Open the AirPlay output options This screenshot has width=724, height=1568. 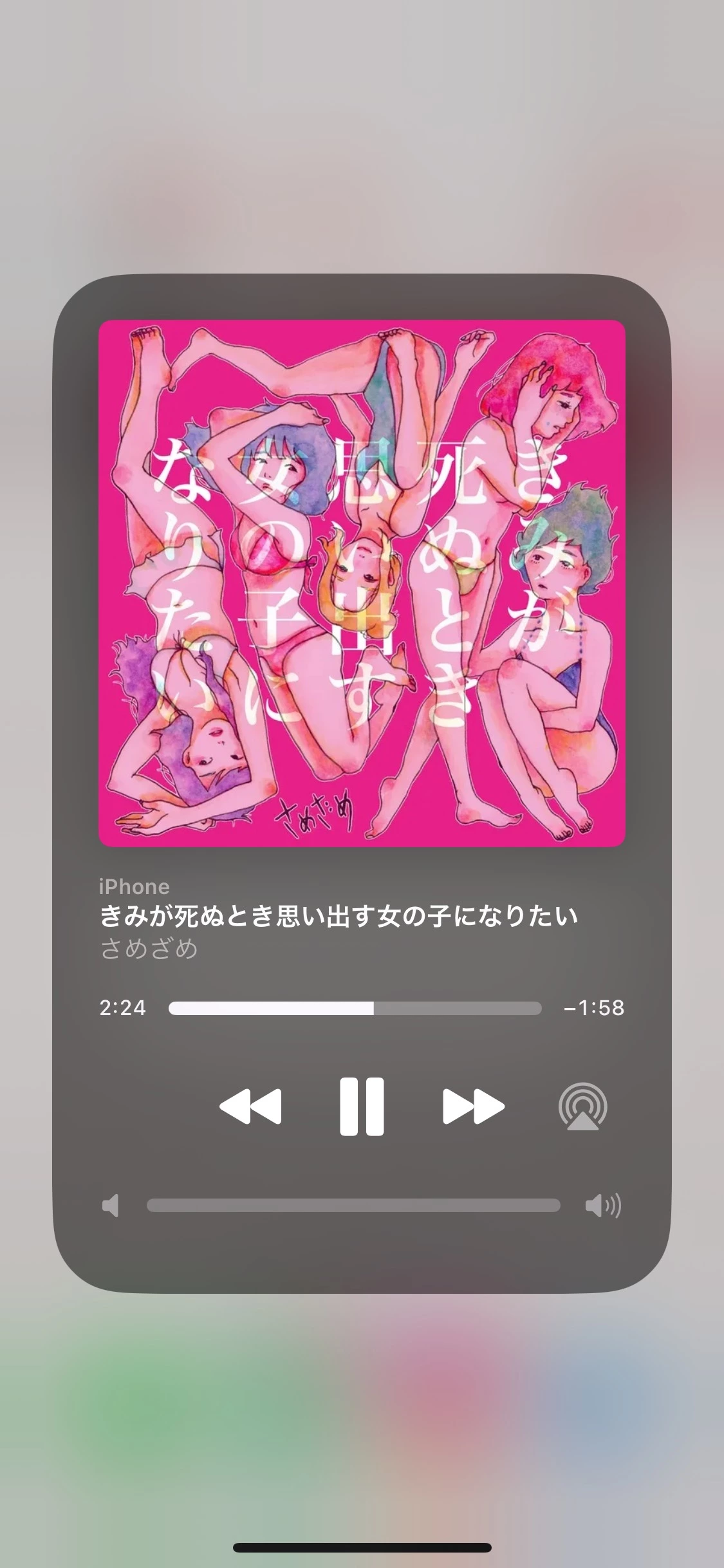pyautogui.click(x=582, y=1106)
